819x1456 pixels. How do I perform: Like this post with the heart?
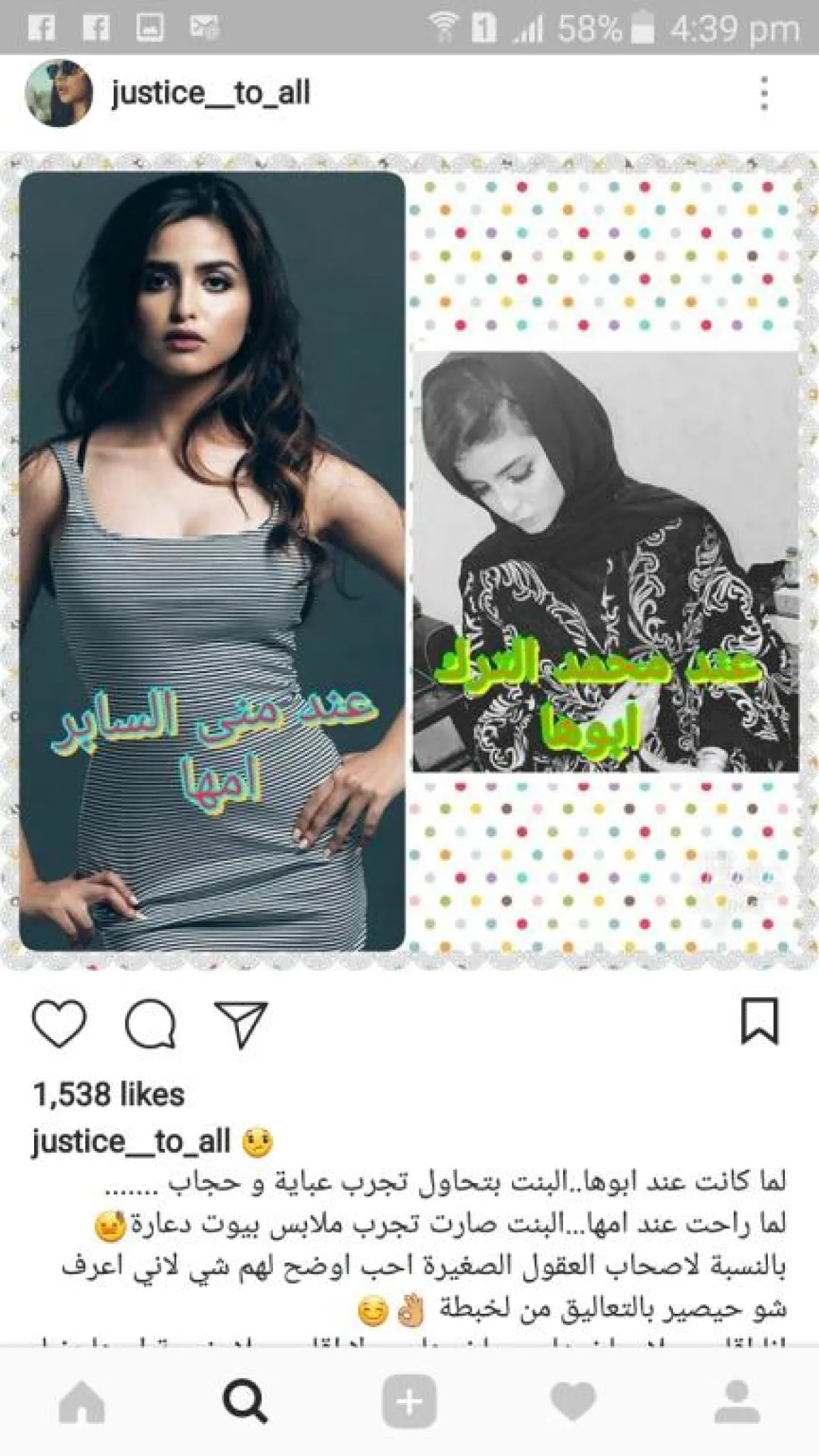tap(59, 1023)
